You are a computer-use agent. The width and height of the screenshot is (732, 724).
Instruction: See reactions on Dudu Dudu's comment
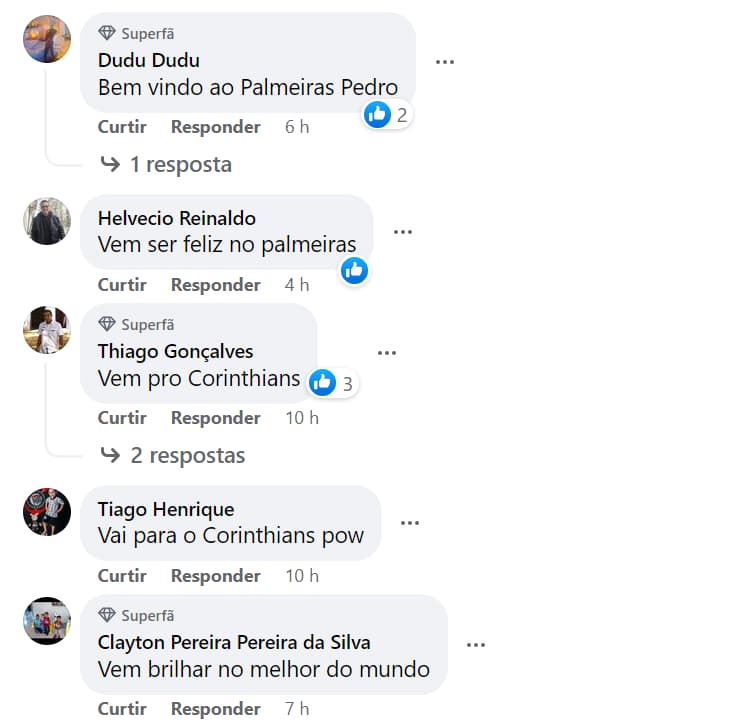pyautogui.click(x=387, y=115)
